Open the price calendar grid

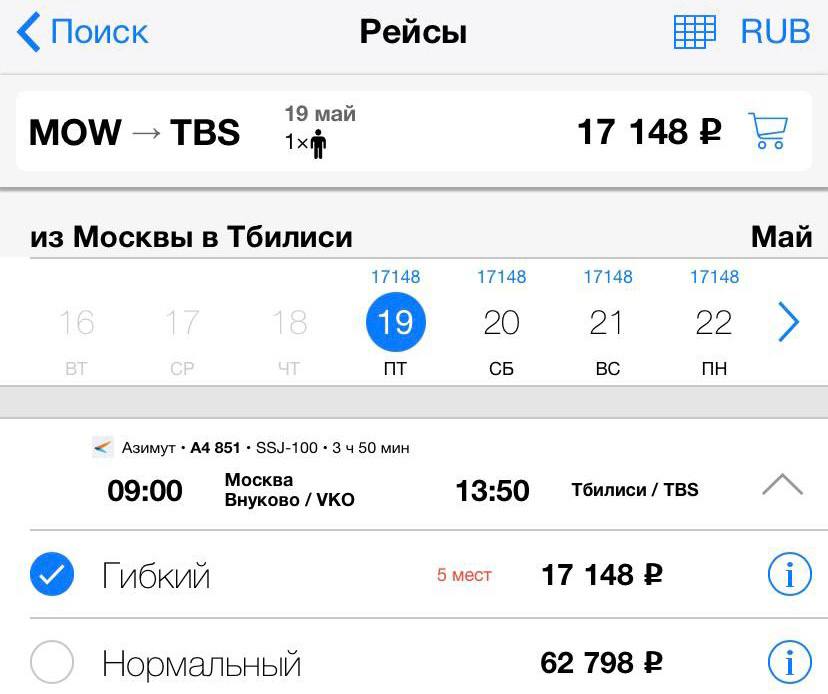click(x=694, y=32)
